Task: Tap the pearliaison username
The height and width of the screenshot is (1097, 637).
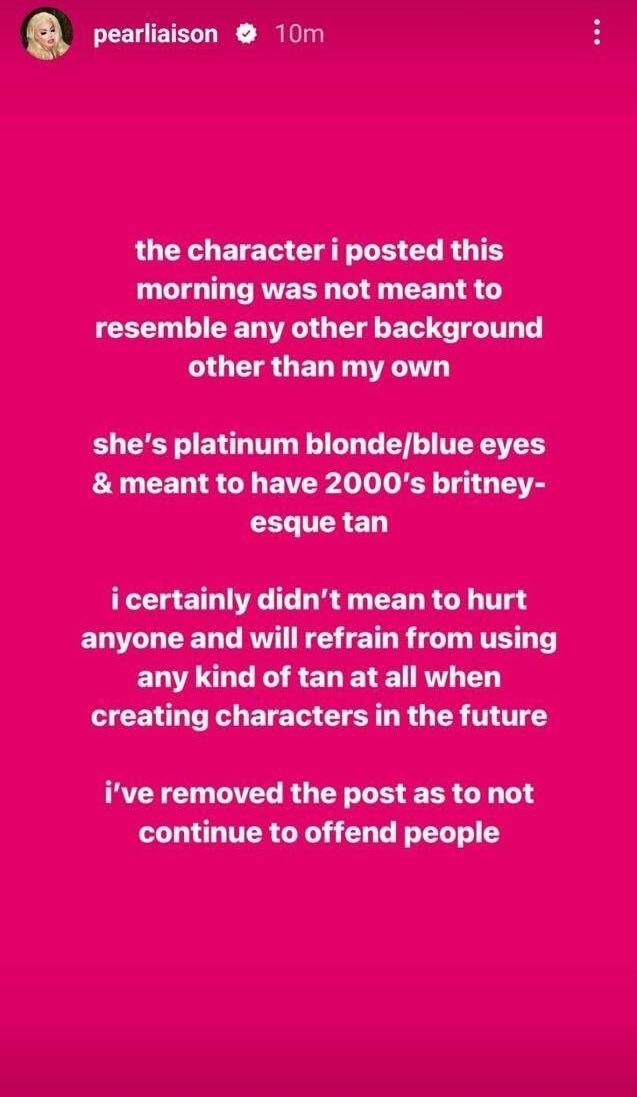Action: click(x=155, y=34)
